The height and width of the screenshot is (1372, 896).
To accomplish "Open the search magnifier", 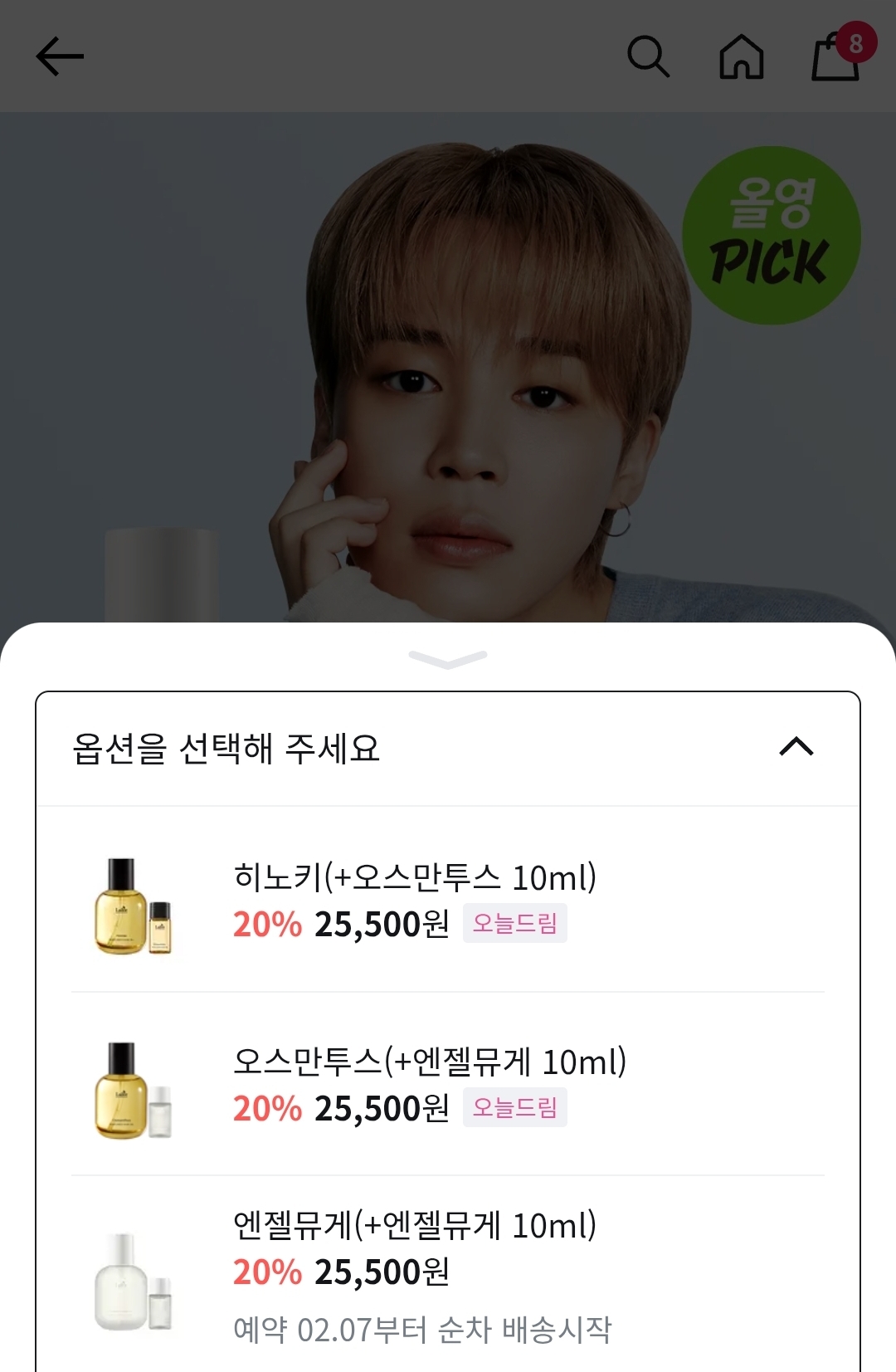I will click(x=648, y=56).
